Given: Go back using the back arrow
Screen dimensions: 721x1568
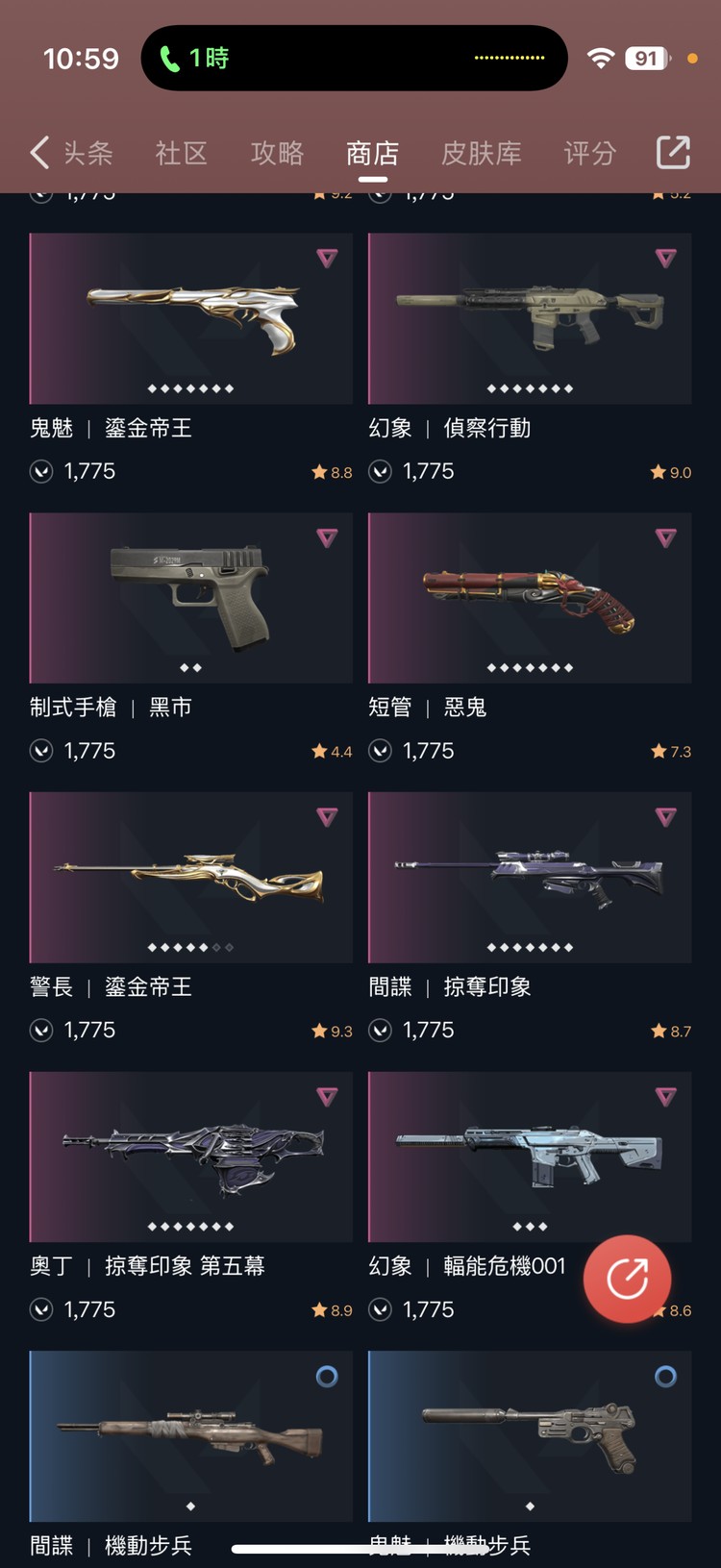Looking at the screenshot, I should (39, 153).
